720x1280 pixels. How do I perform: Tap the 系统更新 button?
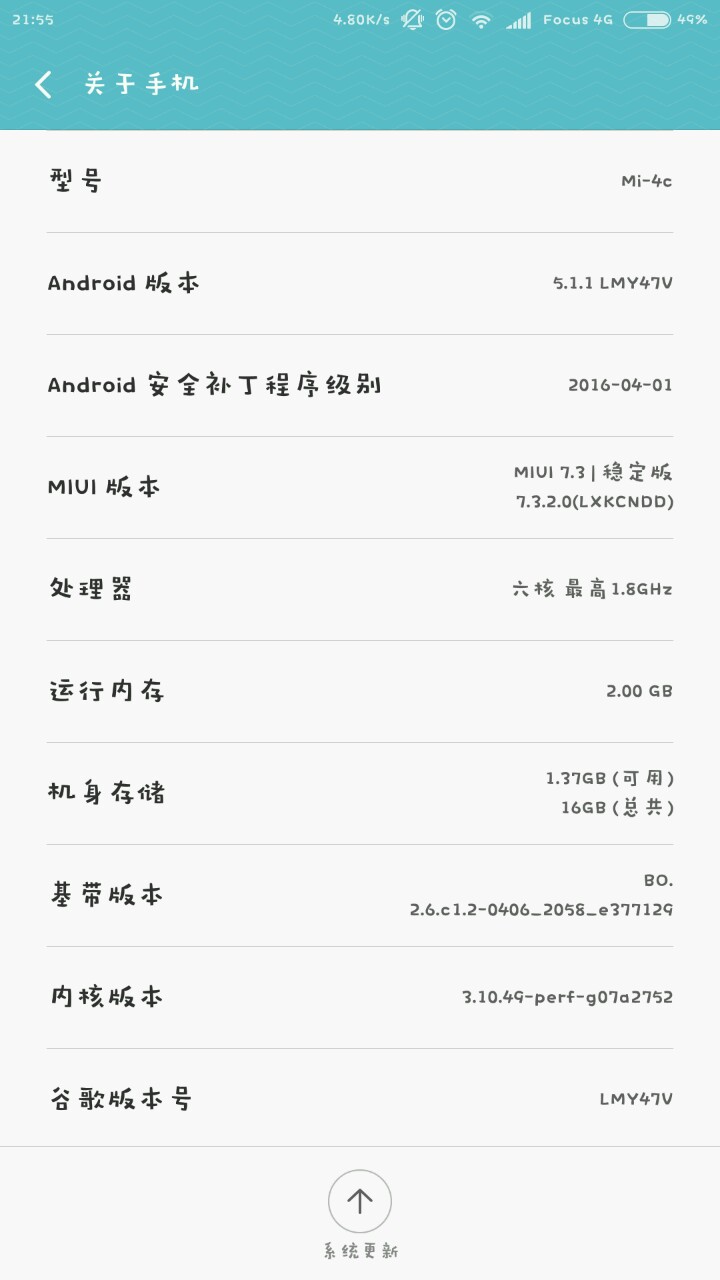360,1202
